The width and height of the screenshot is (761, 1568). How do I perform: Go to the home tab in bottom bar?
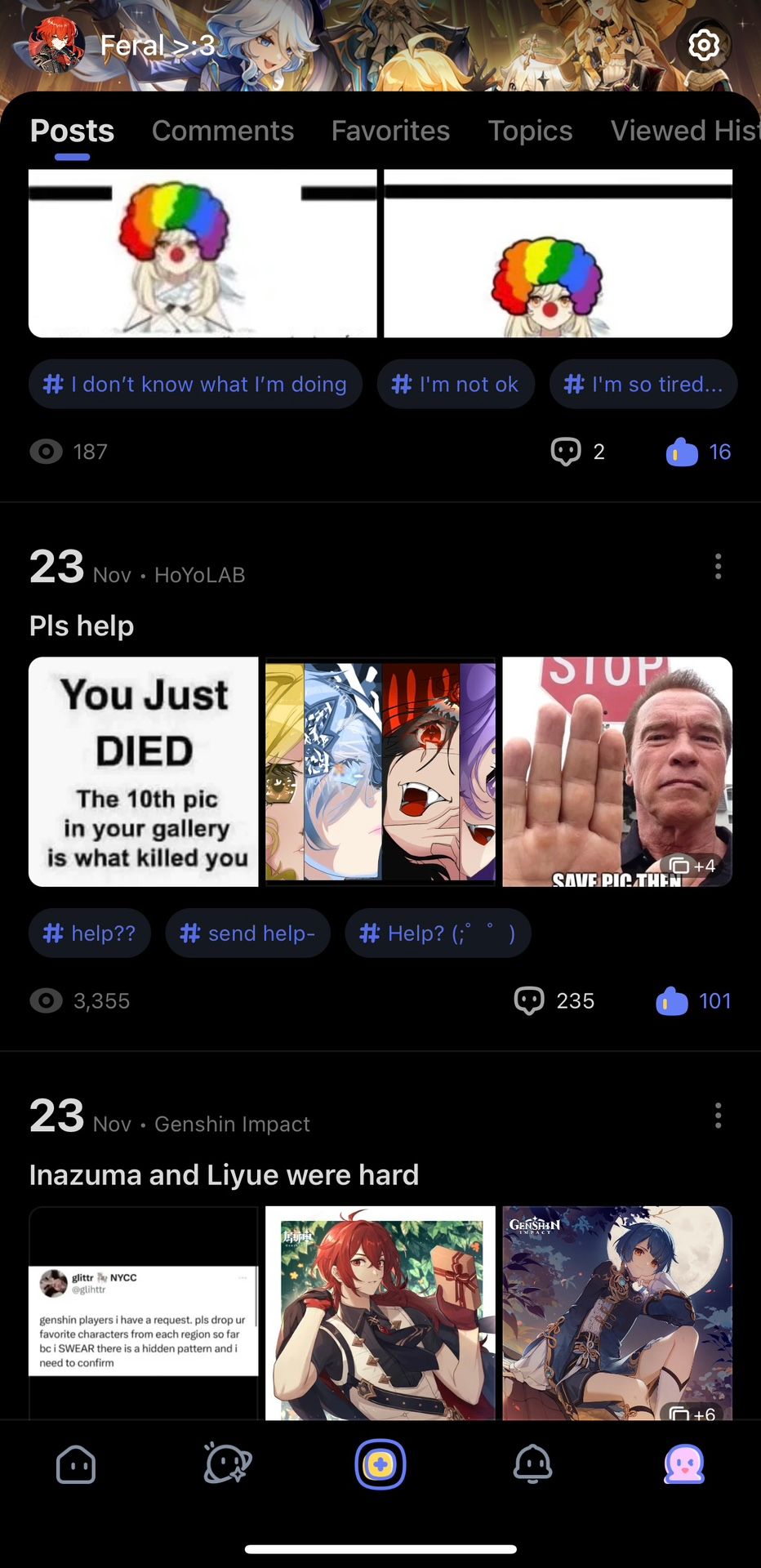(x=76, y=1465)
